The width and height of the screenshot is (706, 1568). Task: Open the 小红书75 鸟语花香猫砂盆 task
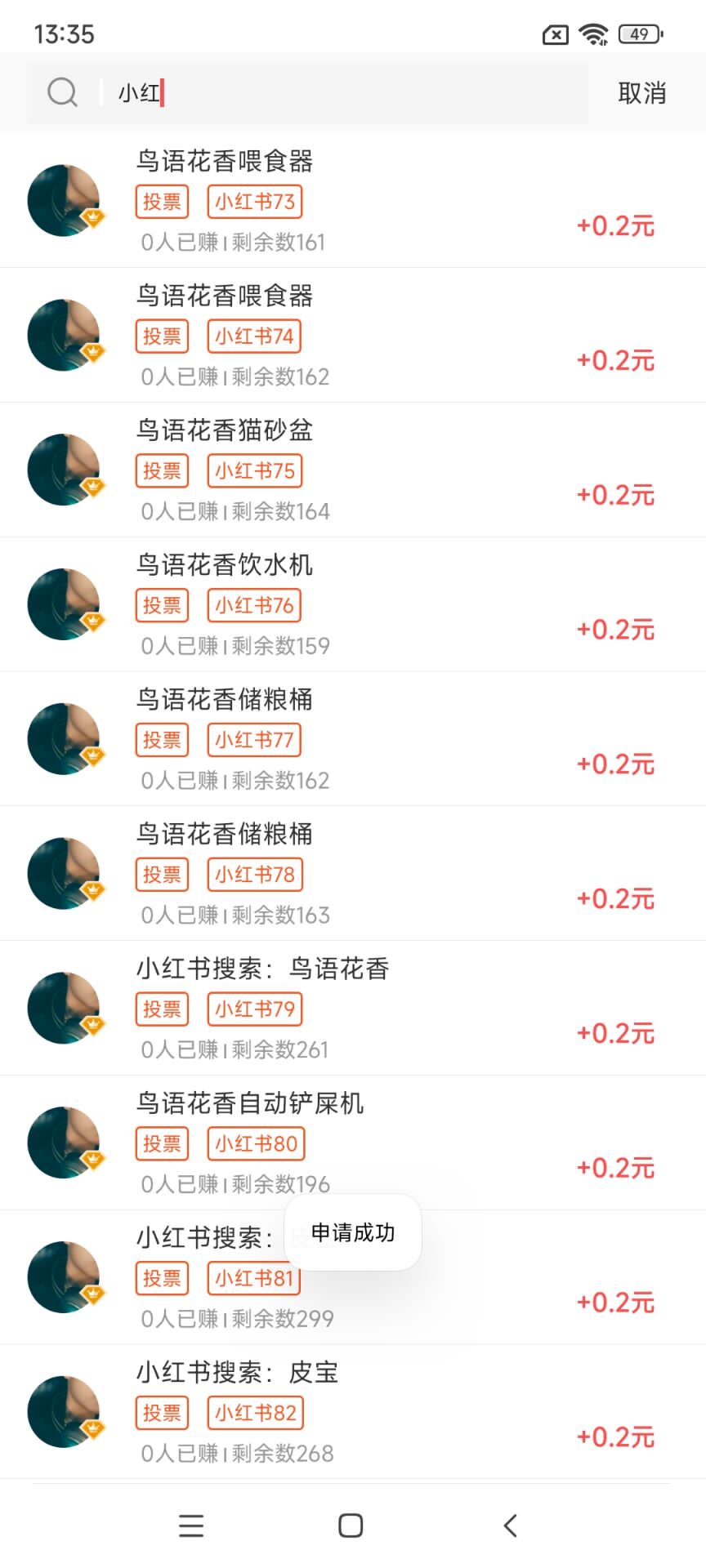[x=351, y=470]
